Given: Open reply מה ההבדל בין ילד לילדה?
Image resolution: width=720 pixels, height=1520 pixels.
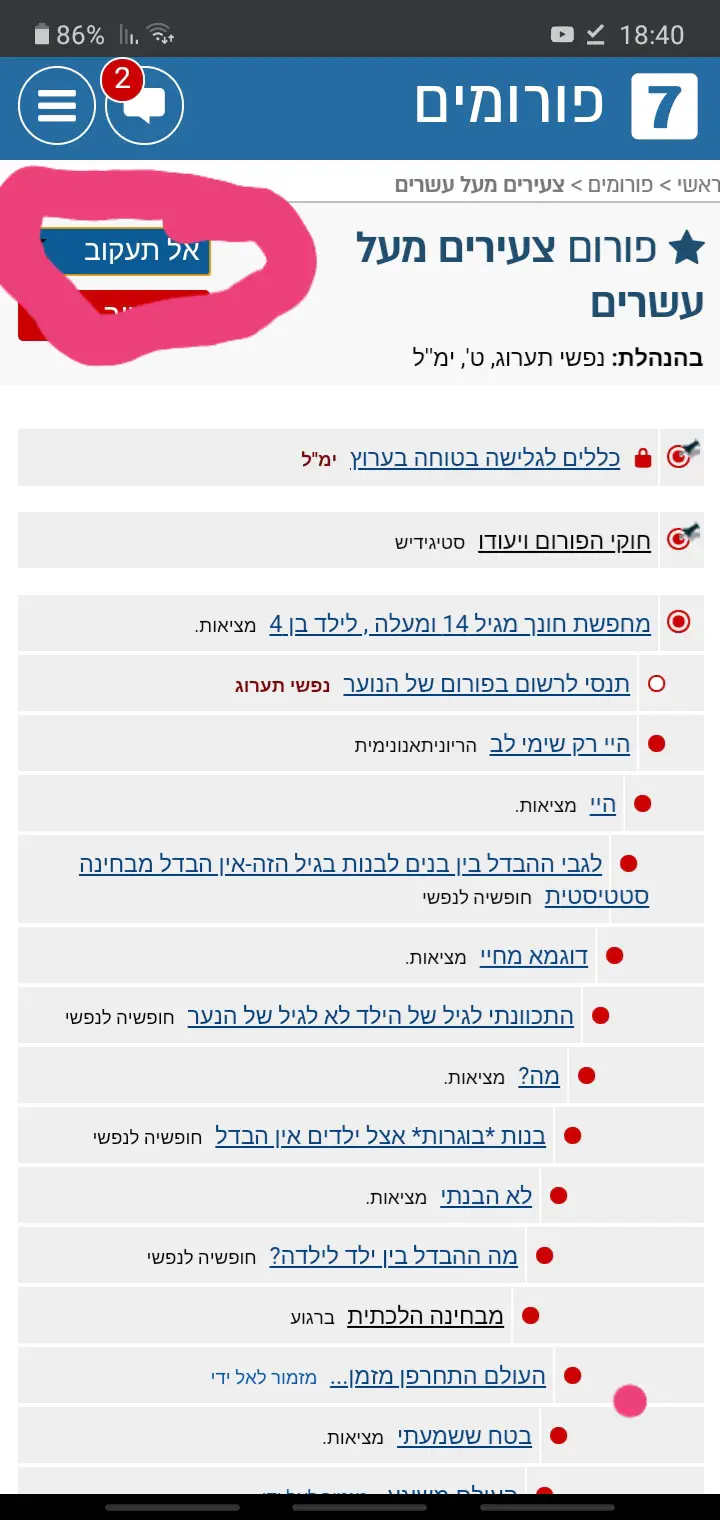Looking at the screenshot, I should tap(393, 1256).
